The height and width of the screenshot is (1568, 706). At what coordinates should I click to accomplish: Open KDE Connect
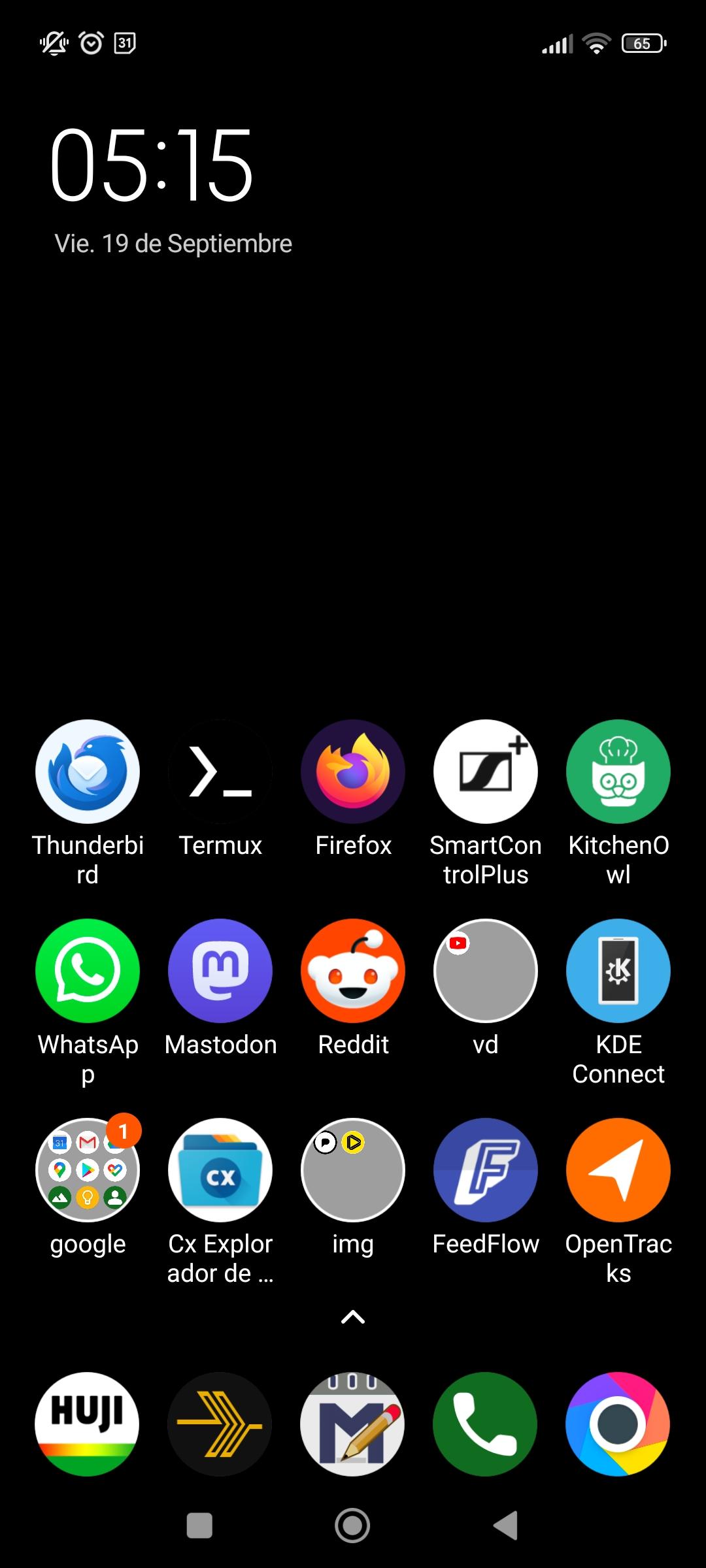pyautogui.click(x=618, y=971)
